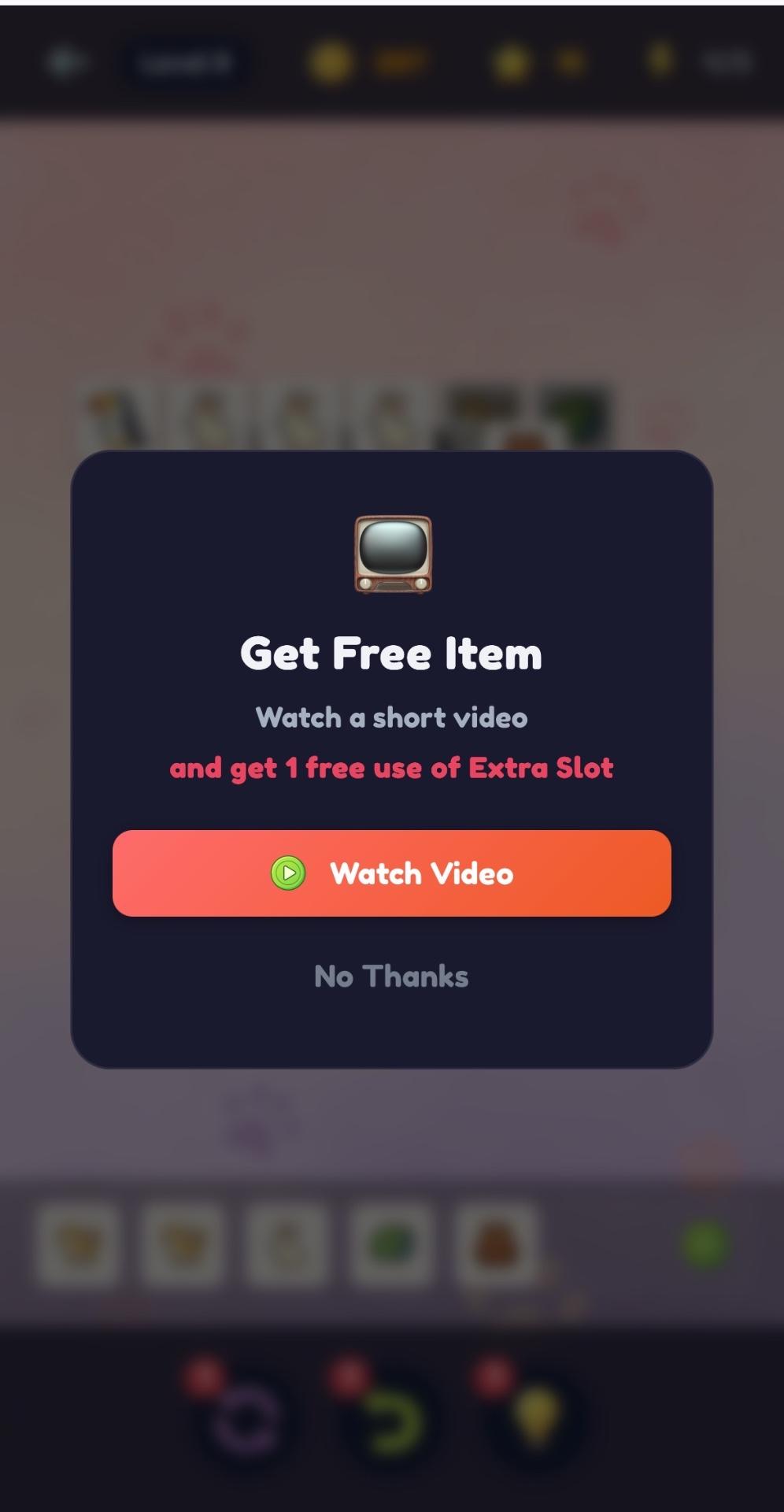Dismiss the dialog with No Thanks
784x1512 pixels.
[391, 976]
